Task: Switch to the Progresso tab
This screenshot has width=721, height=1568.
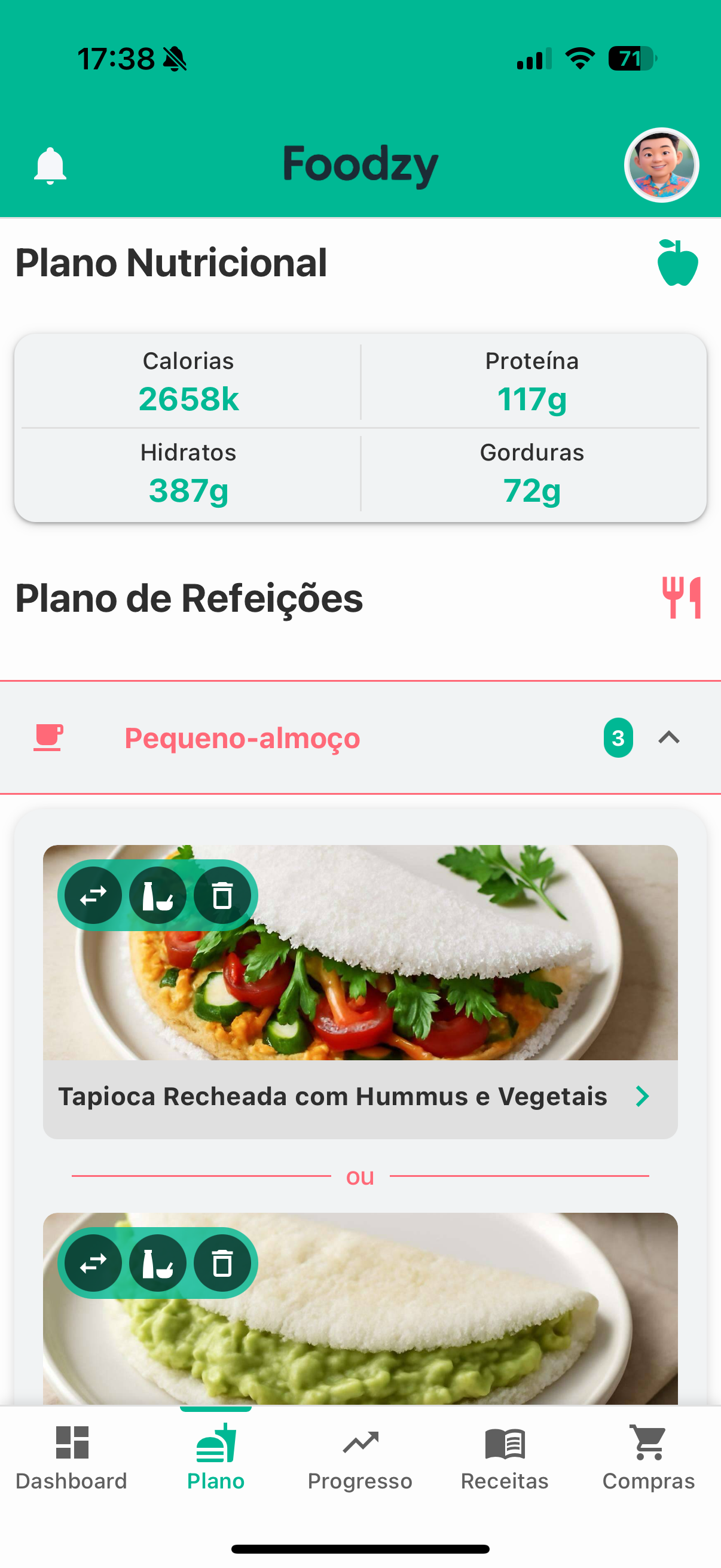Action: [x=360, y=1457]
